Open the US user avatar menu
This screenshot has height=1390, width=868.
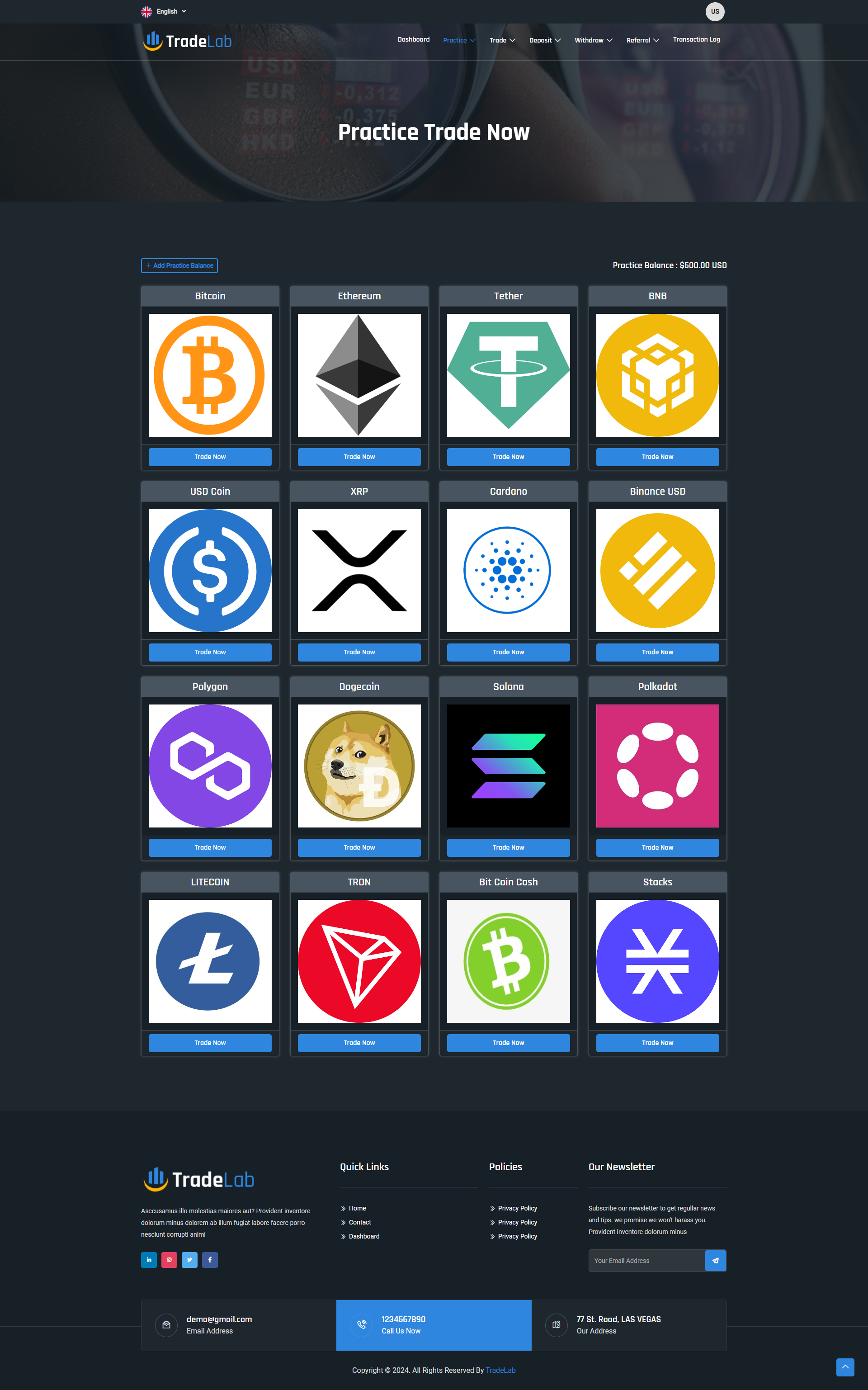[x=715, y=11]
